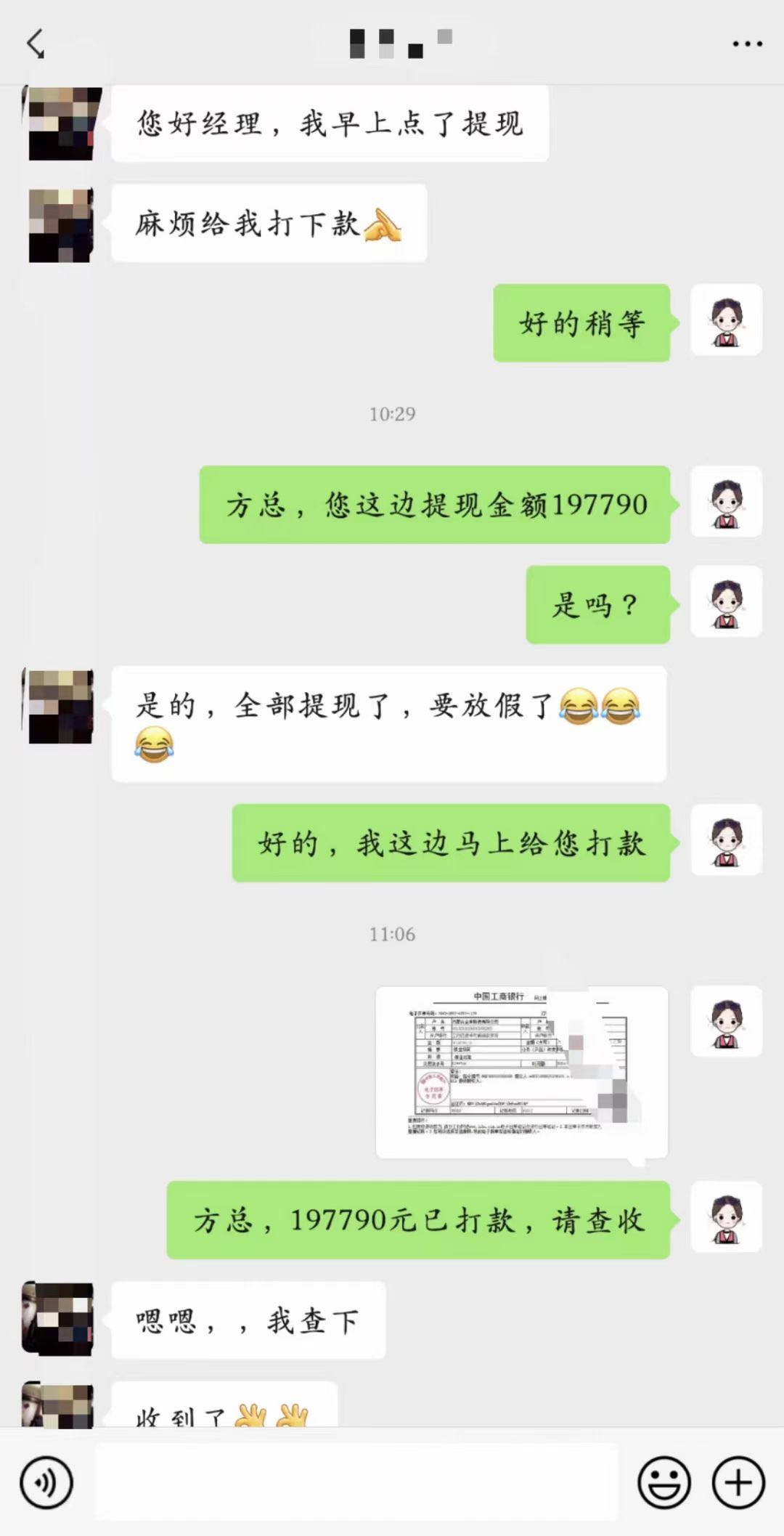This screenshot has height=1536, width=784.
Task: Open sender avatar beside 好的稍等
Action: (726, 320)
